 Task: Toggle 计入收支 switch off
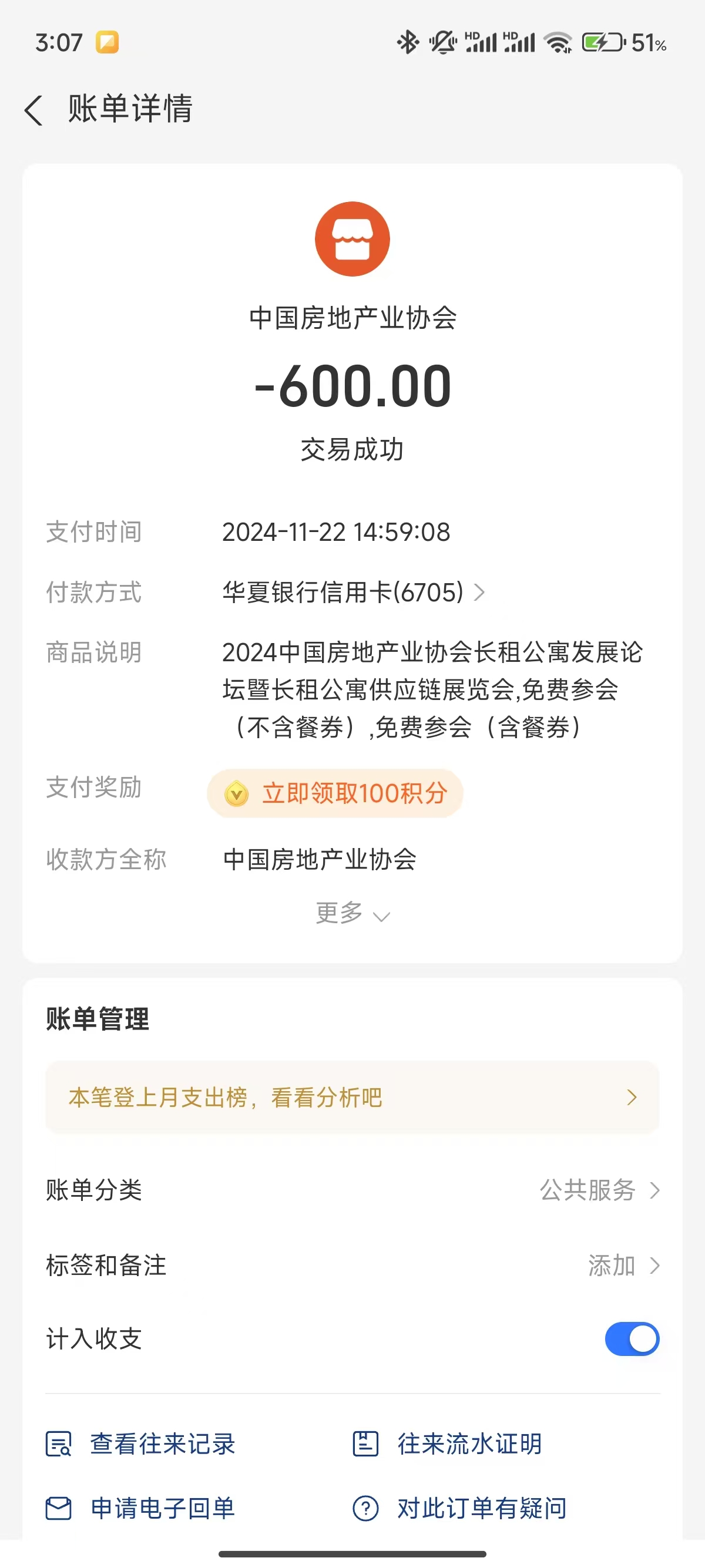pos(632,1338)
